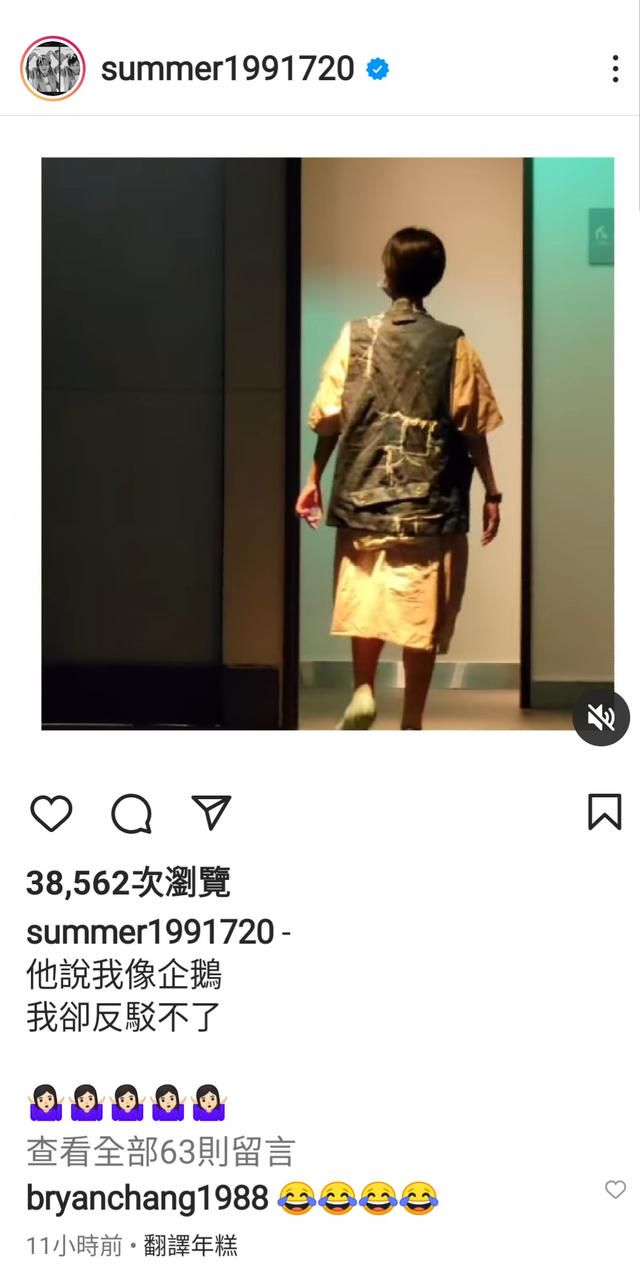This screenshot has width=640, height=1287.
Task: Unmute the video sound
Action: (x=601, y=717)
